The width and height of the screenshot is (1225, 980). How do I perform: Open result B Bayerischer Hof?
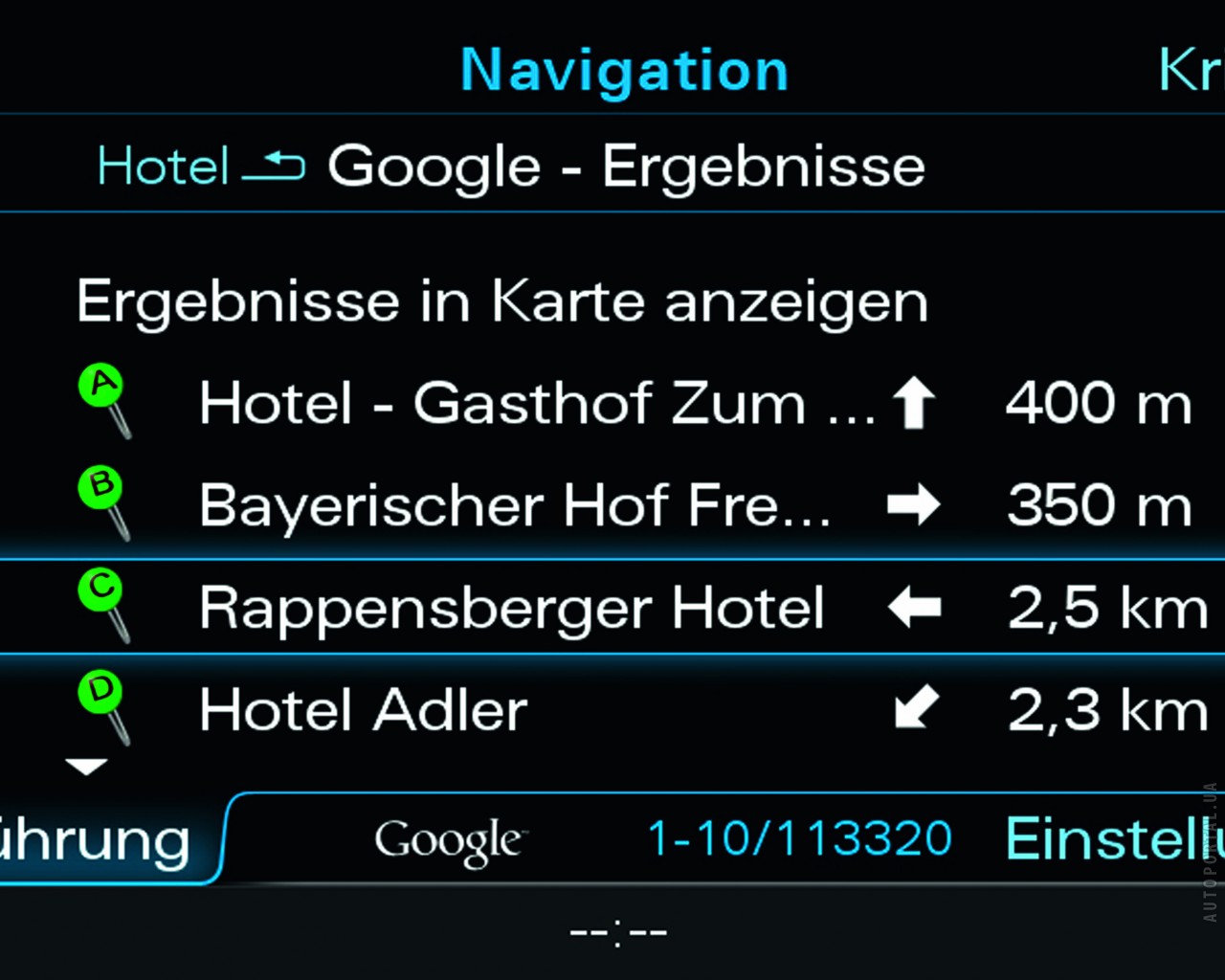[515, 505]
